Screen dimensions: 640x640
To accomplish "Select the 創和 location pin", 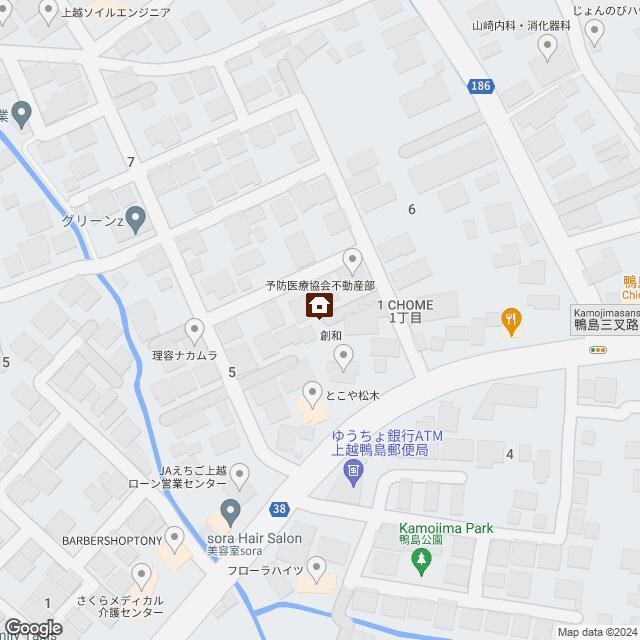I will point(343,354).
